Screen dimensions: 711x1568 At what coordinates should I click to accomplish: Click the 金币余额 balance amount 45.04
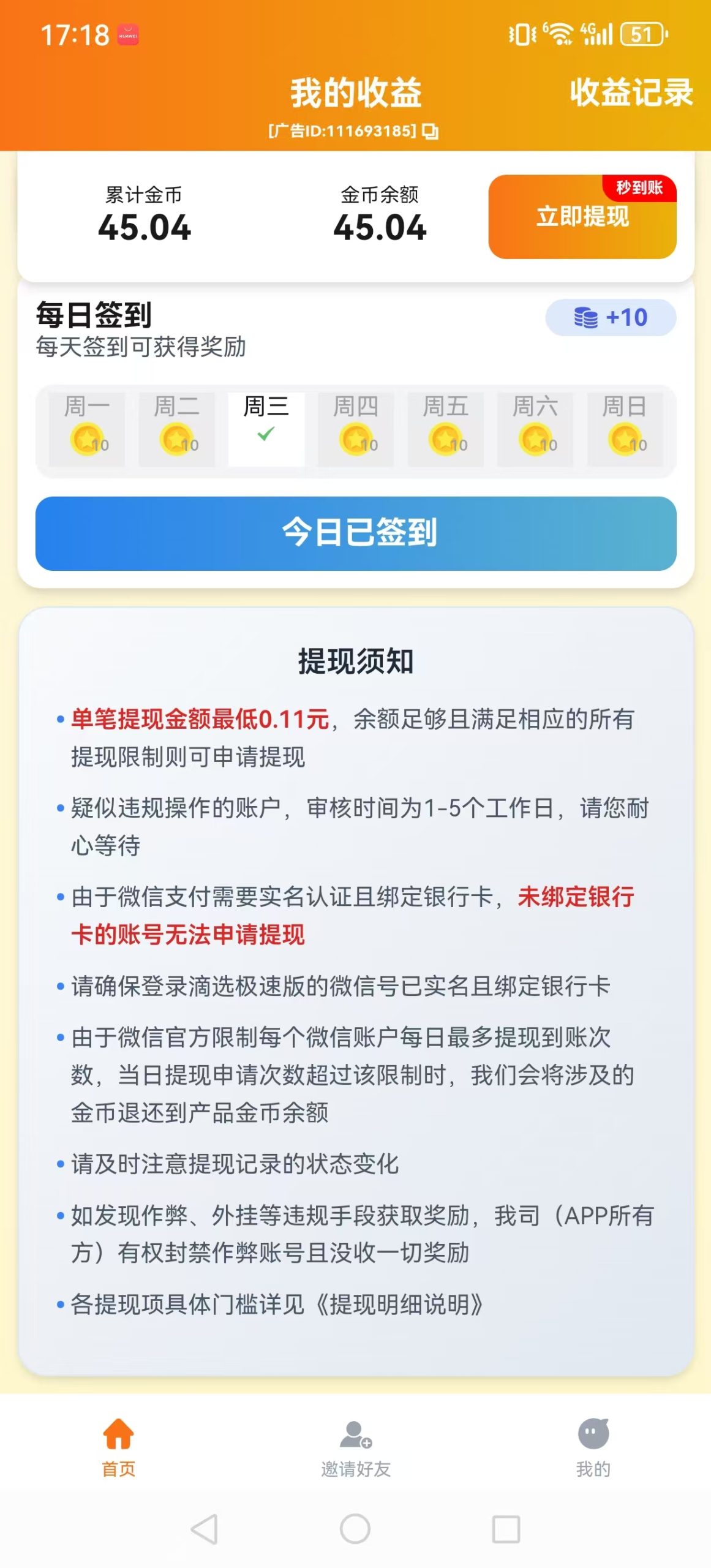click(x=380, y=227)
